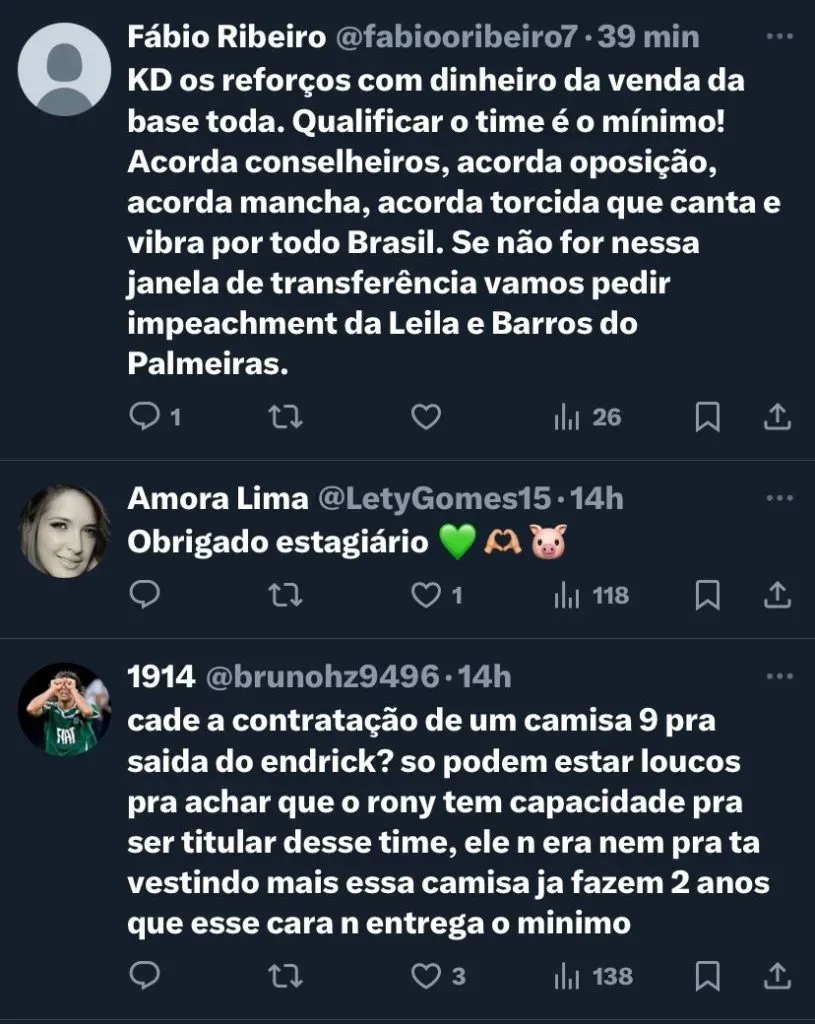Bookmark the tweet by 1914

coord(708,975)
